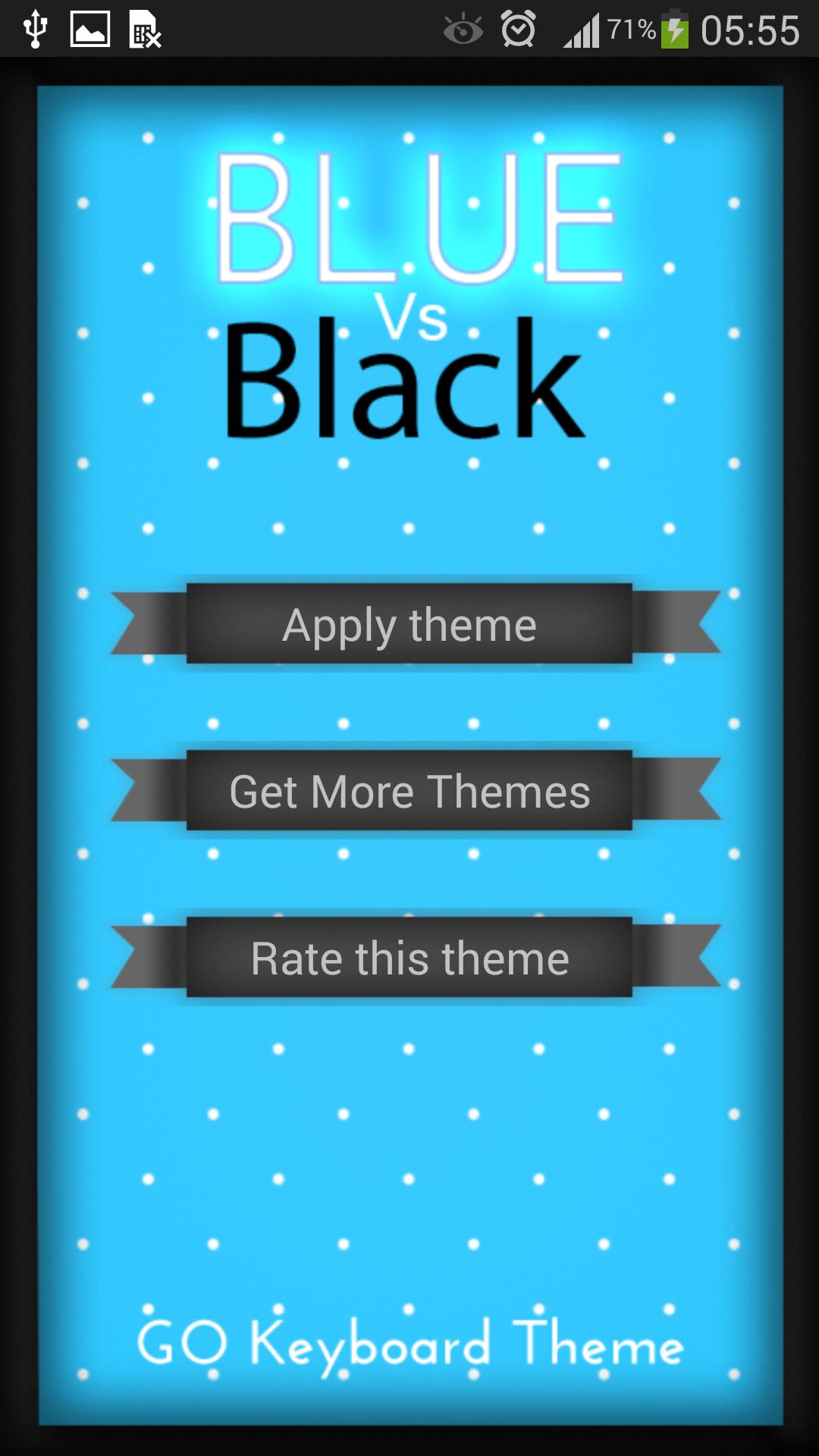Open Get More Themes

409,791
